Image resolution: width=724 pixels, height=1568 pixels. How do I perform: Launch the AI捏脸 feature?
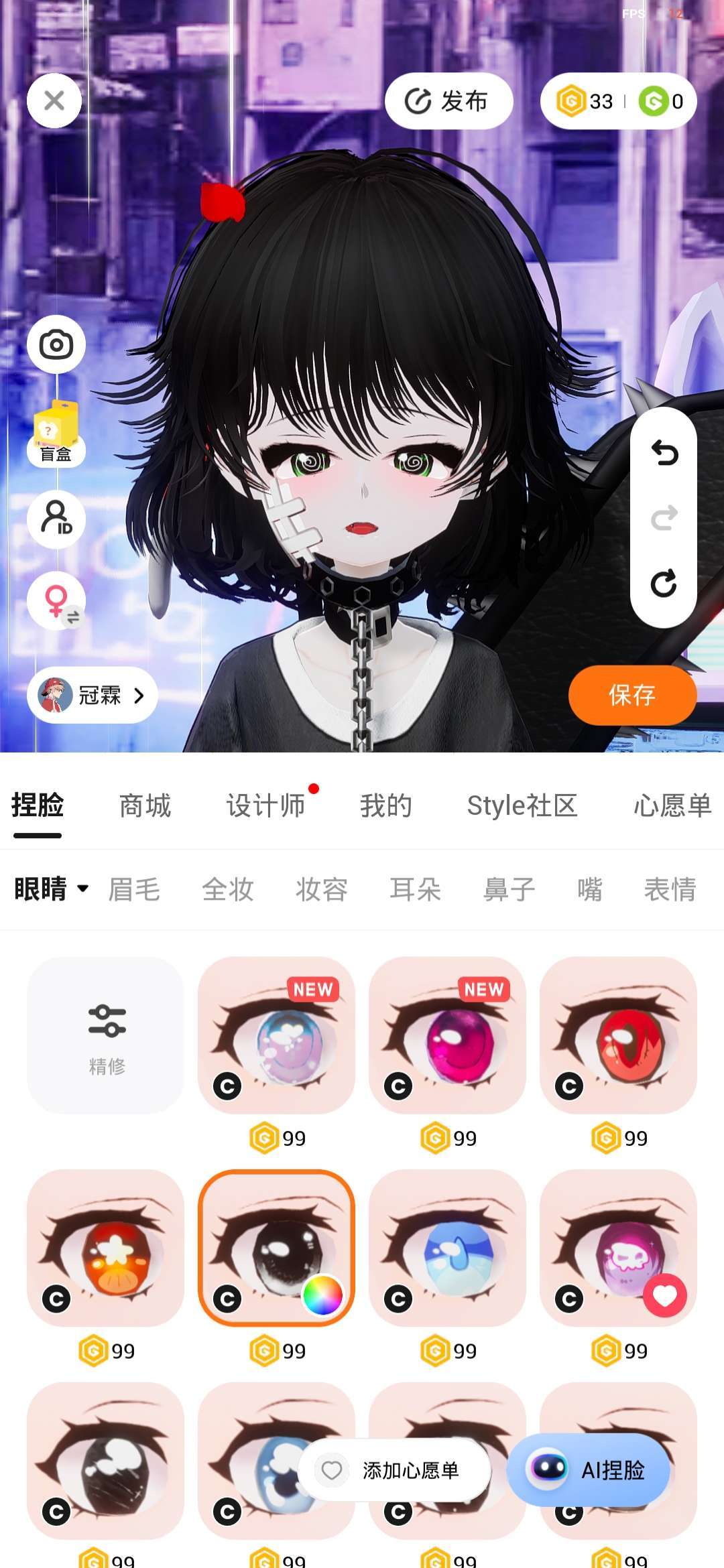(x=588, y=1470)
